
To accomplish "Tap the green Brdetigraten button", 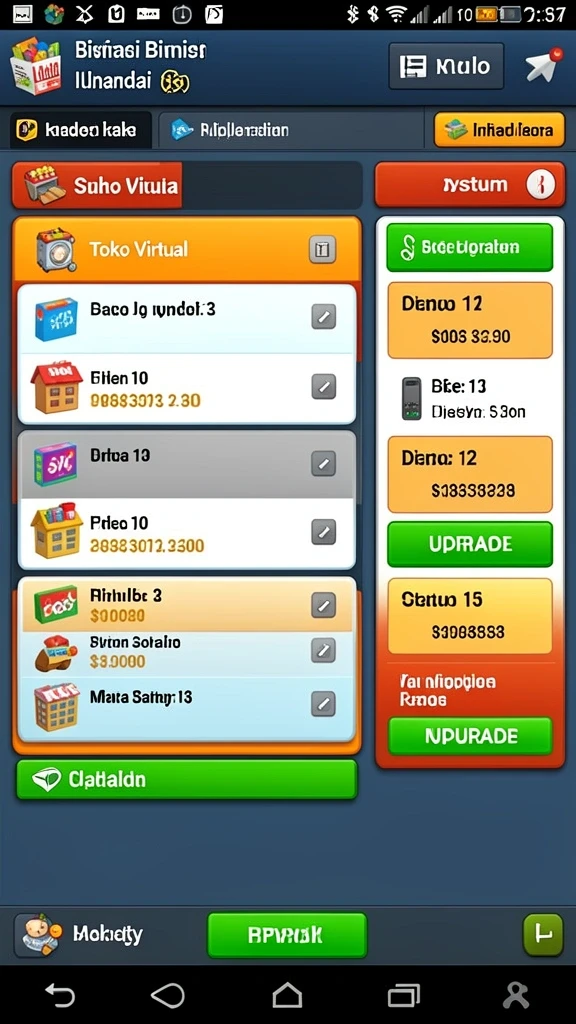I will pos(470,248).
